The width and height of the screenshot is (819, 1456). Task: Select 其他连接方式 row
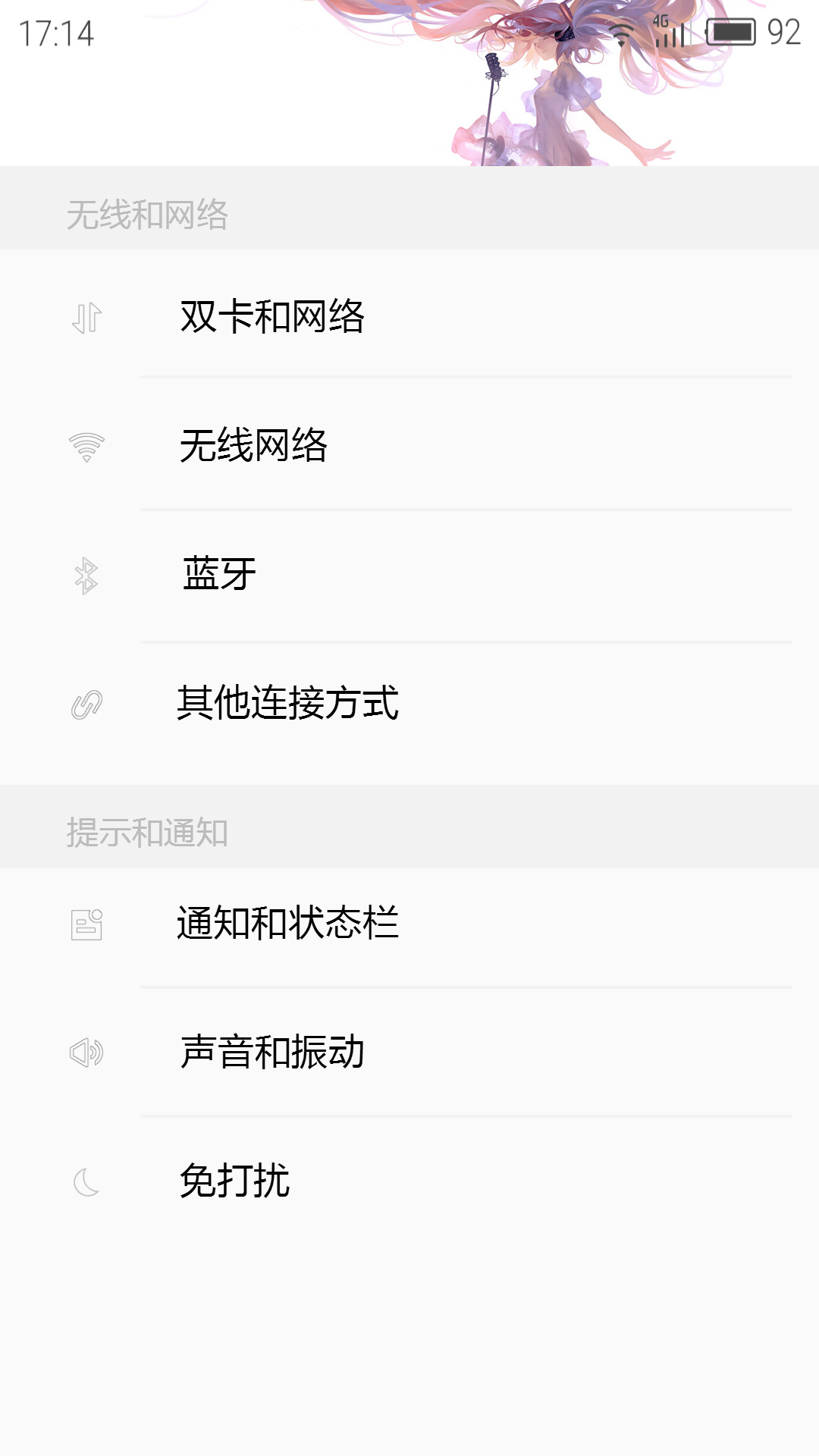coord(409,703)
